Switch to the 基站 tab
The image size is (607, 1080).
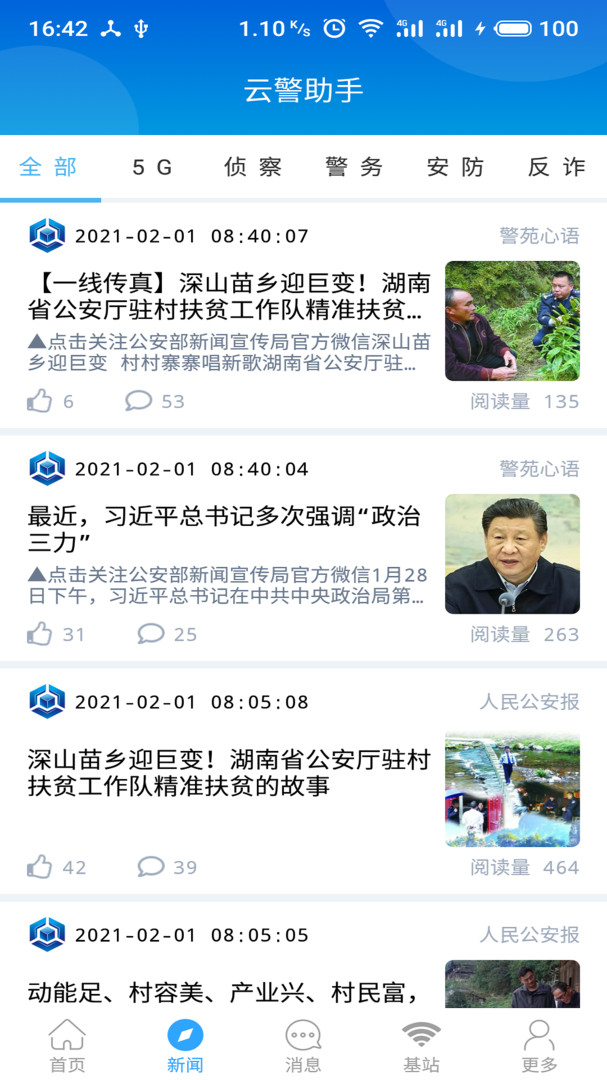pos(421,1046)
